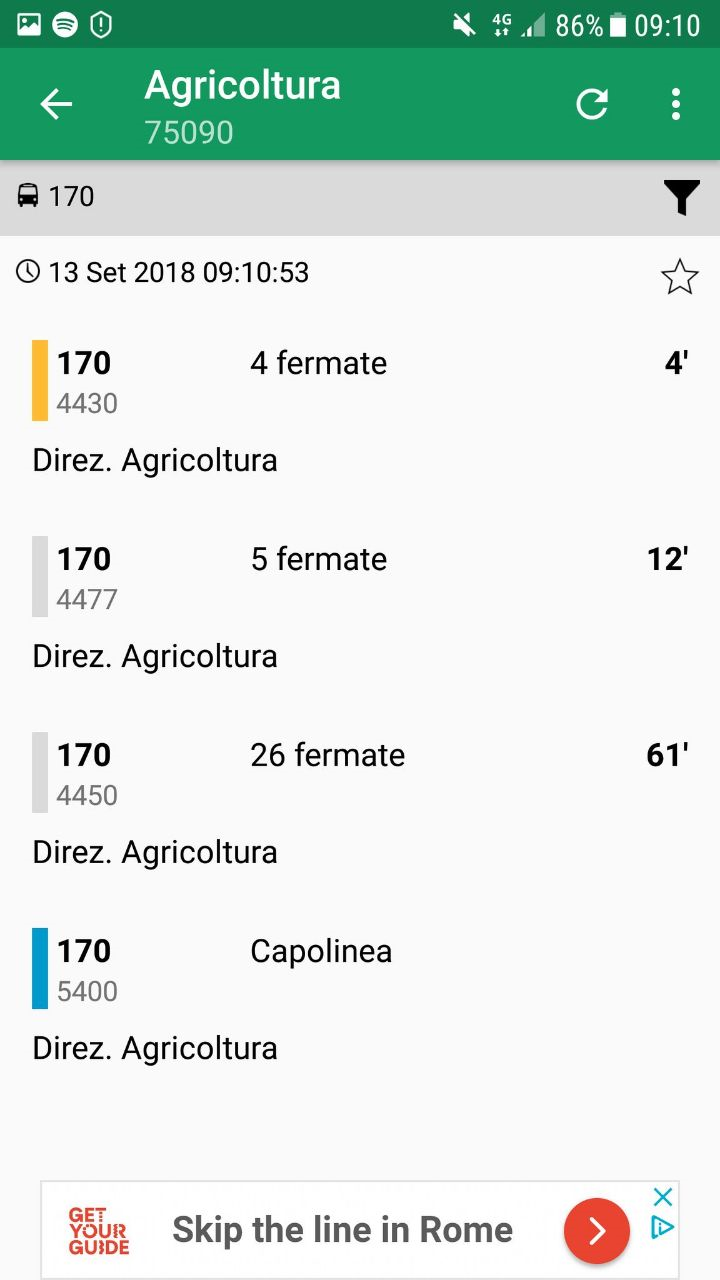720x1280 pixels.
Task: Go back using the arrow icon
Action: point(56,105)
